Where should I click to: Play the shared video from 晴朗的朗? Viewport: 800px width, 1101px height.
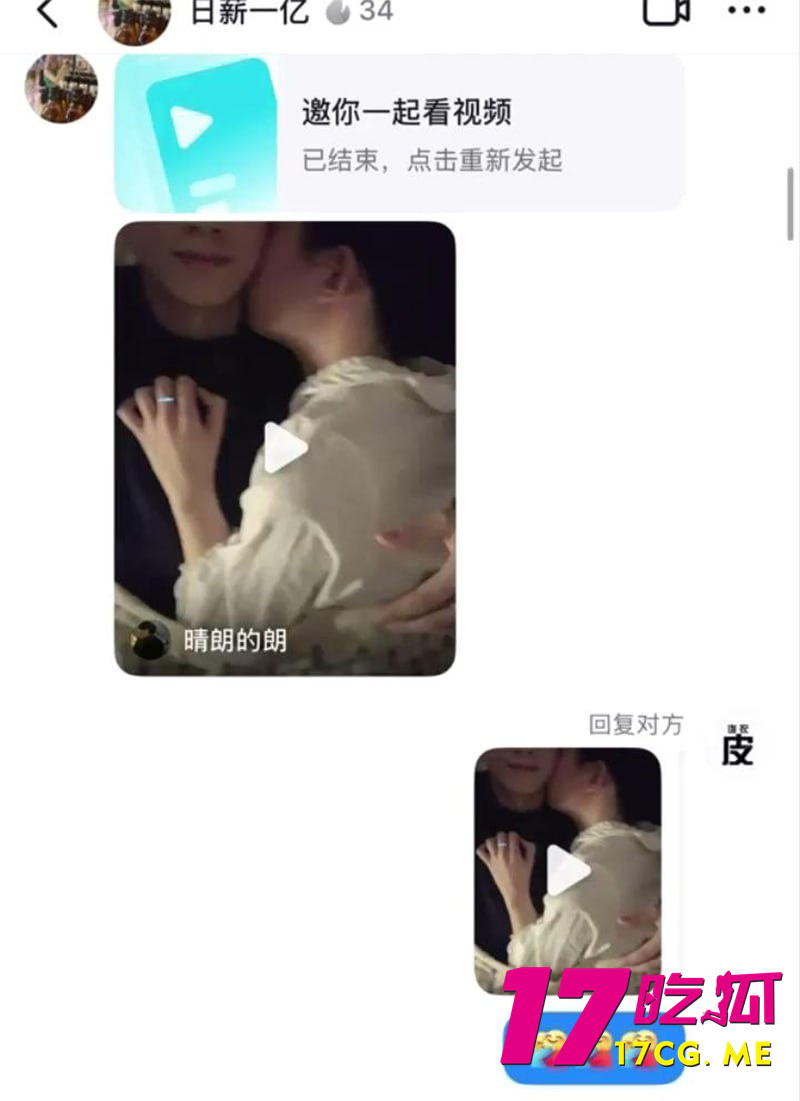285,448
